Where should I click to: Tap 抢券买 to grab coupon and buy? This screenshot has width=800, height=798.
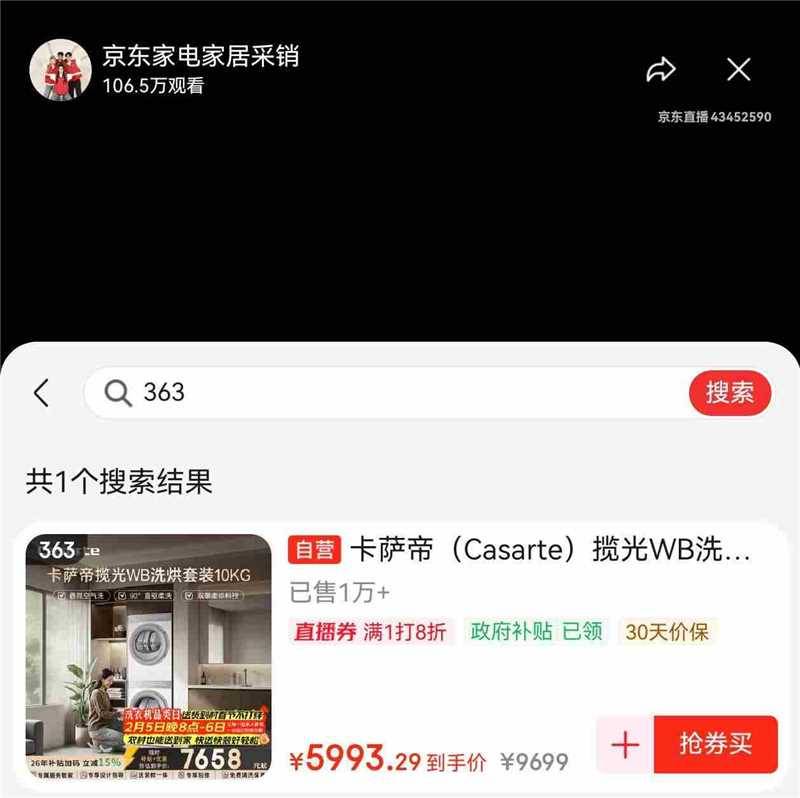pos(715,745)
